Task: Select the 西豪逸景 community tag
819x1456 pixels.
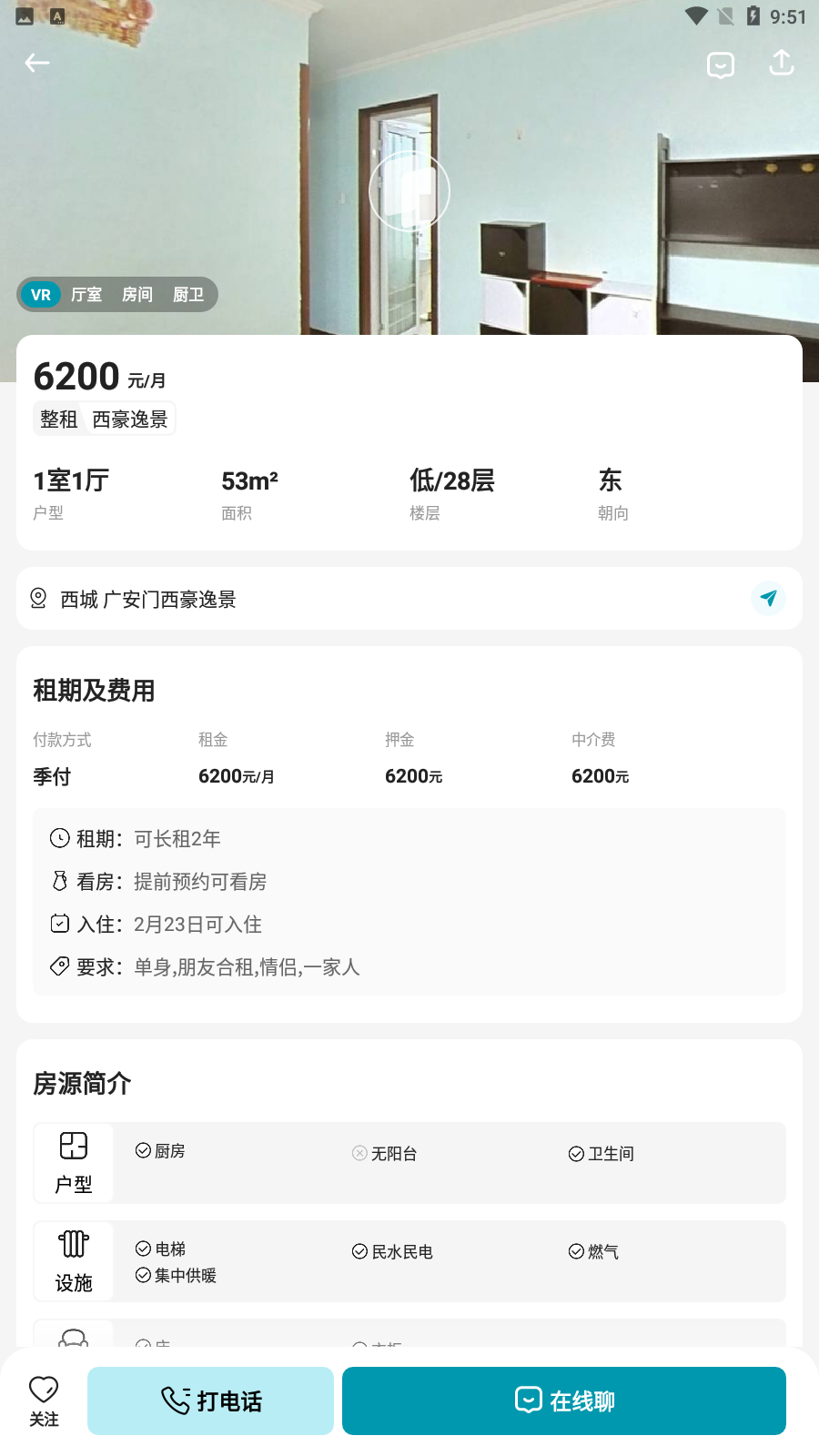Action: pyautogui.click(x=129, y=419)
